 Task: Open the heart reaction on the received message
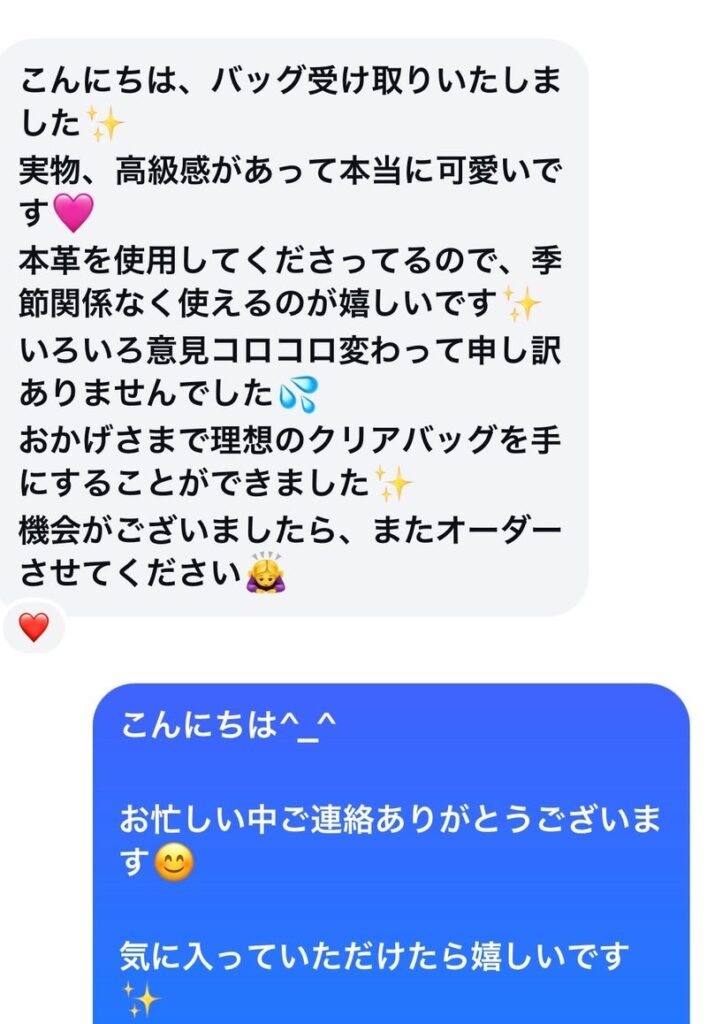coord(34,627)
